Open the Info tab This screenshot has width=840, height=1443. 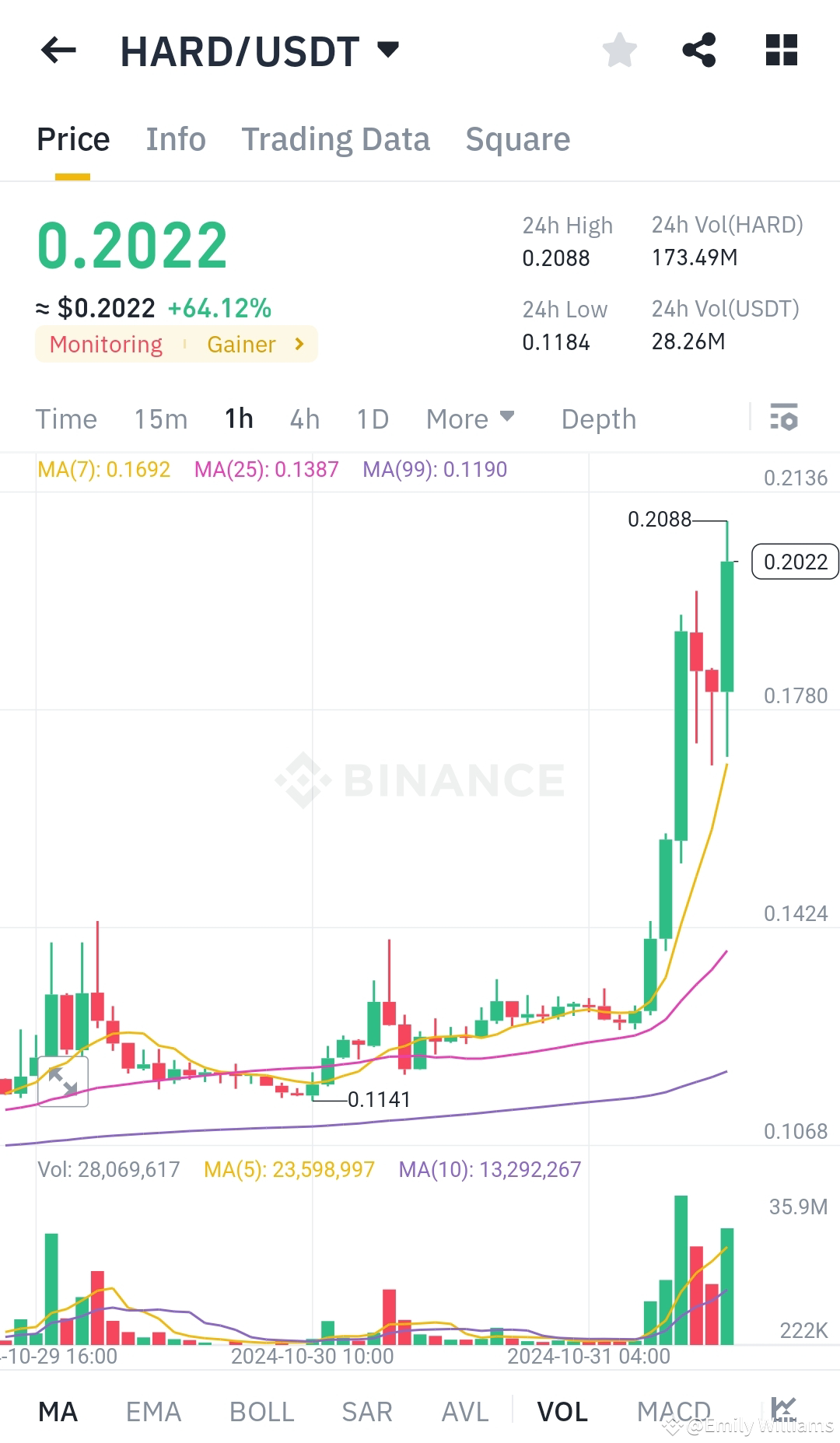click(x=175, y=138)
